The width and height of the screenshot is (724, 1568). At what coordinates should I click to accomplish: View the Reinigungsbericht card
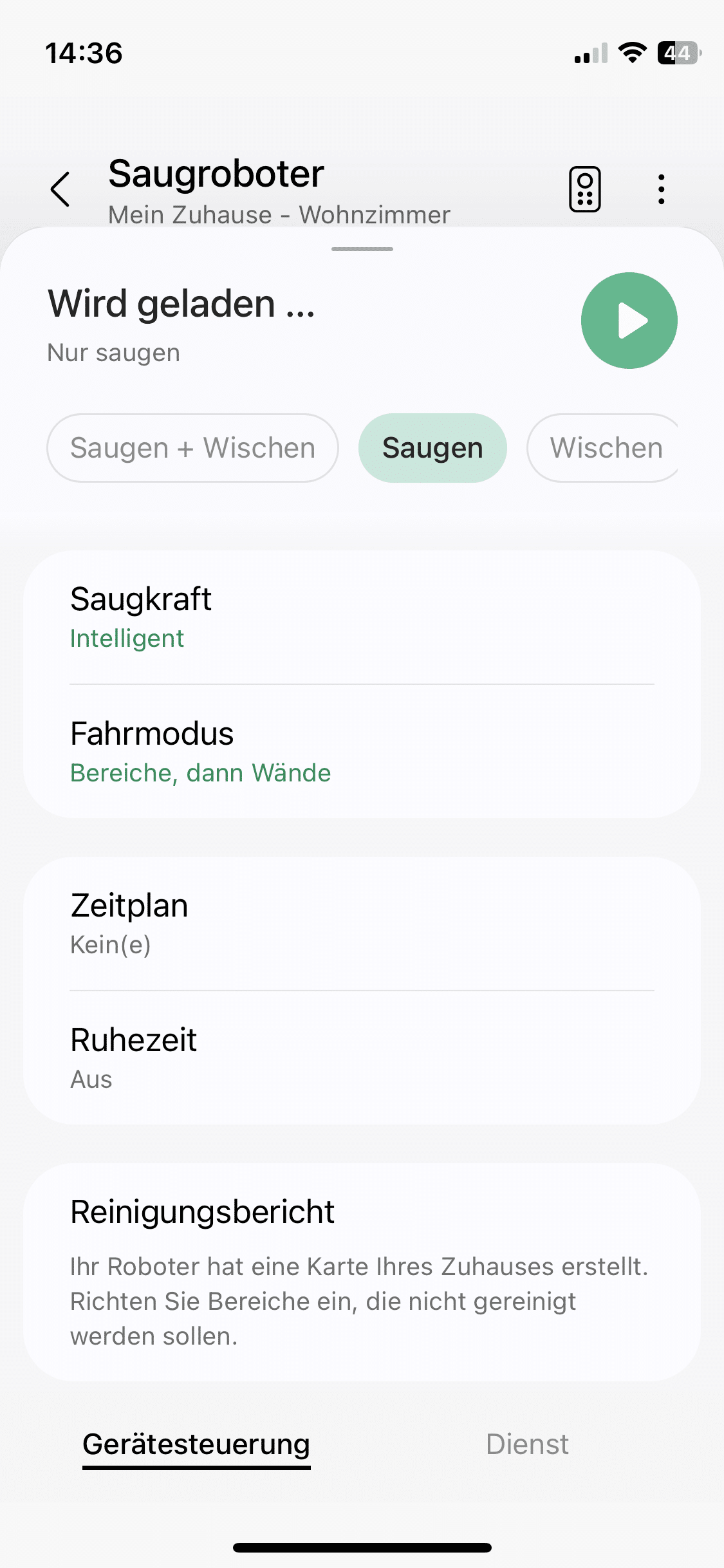click(x=362, y=1271)
